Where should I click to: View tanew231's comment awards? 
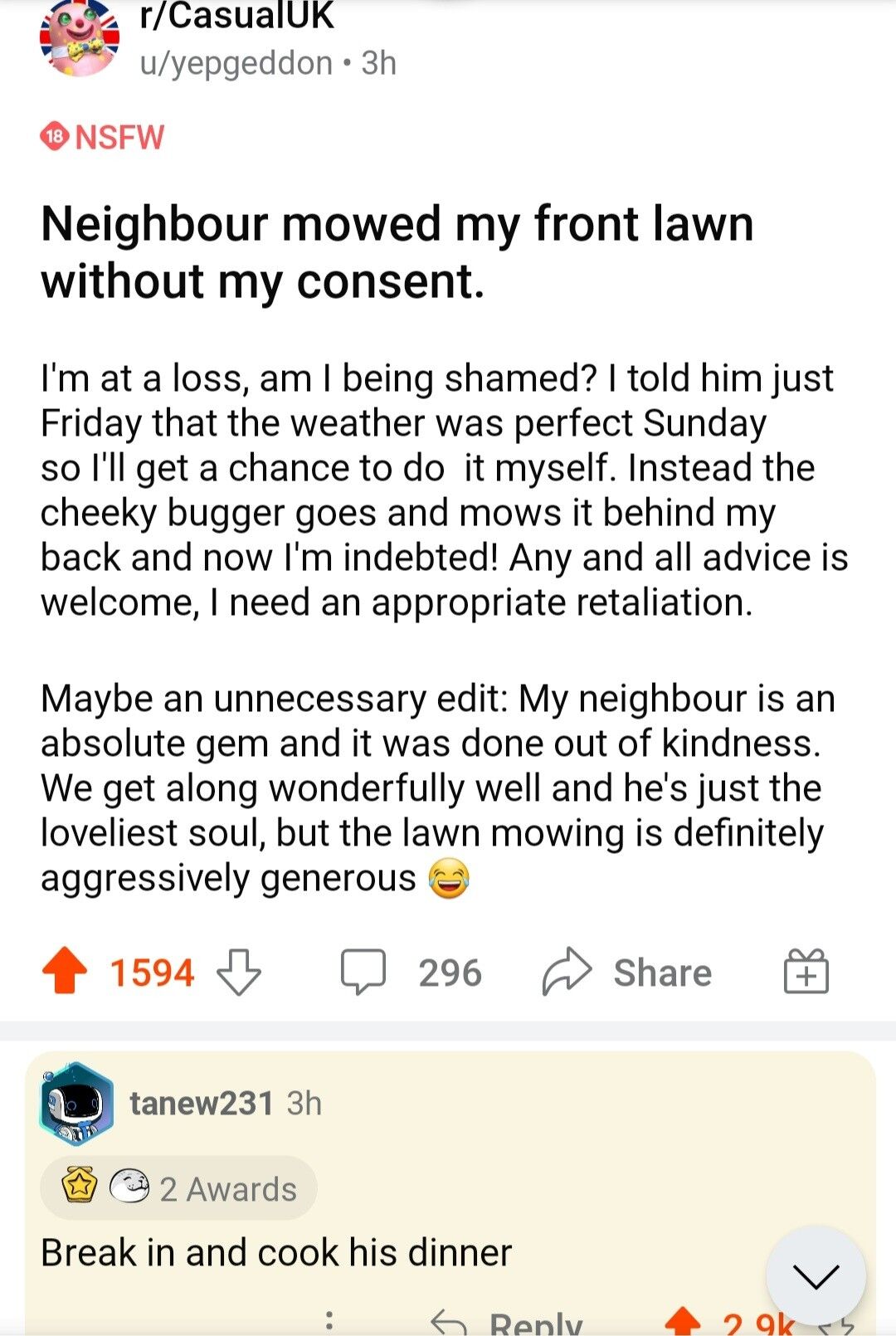pyautogui.click(x=179, y=1188)
